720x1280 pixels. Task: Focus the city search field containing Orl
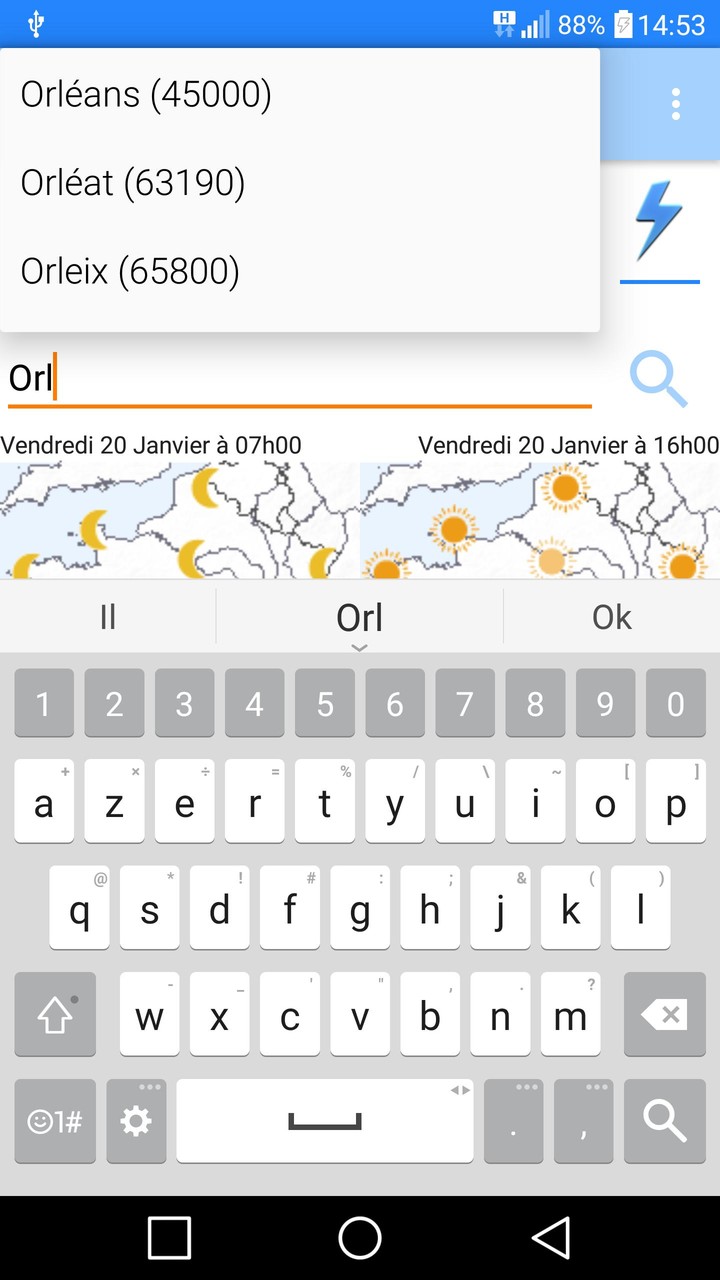point(300,380)
